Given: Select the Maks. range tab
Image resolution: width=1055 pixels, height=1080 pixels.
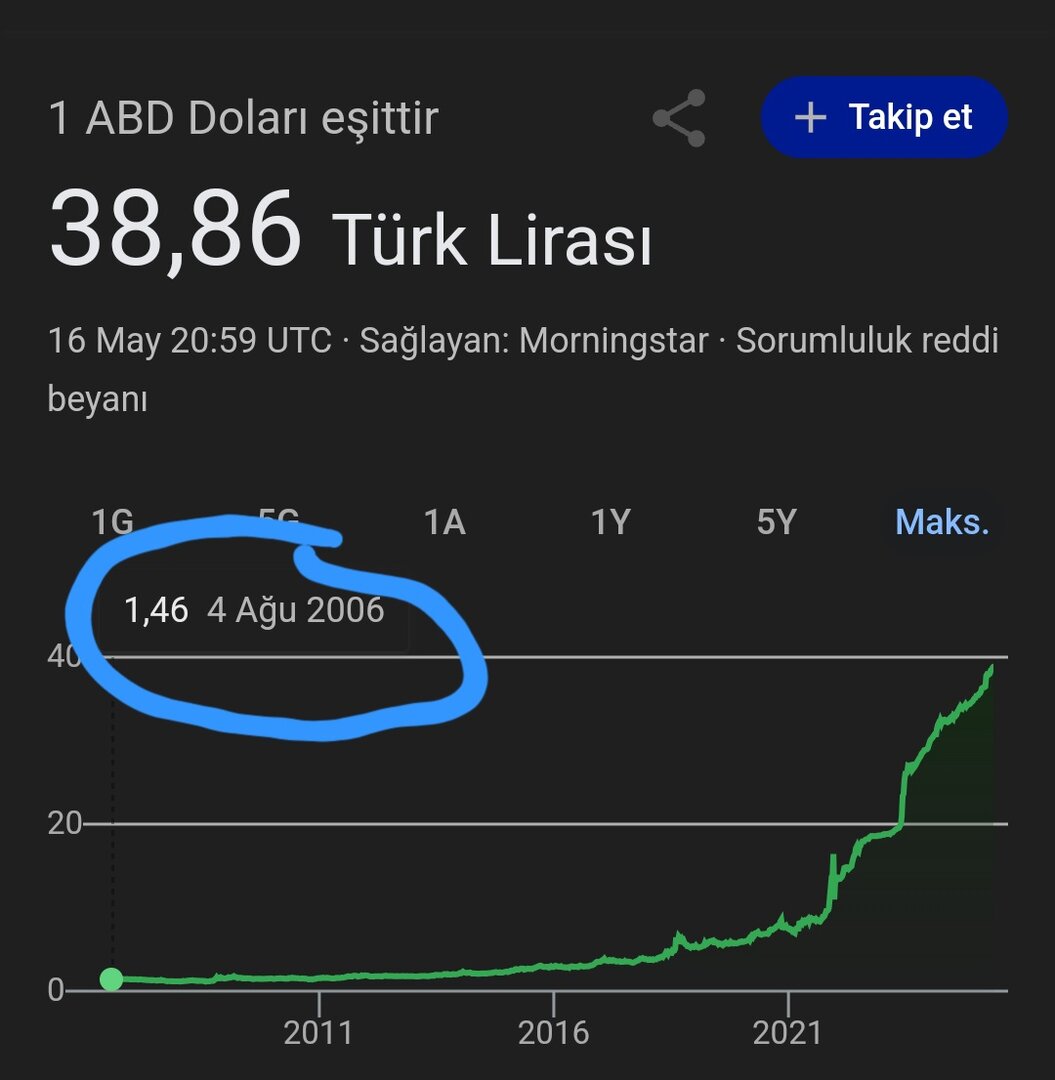Looking at the screenshot, I should 941,521.
